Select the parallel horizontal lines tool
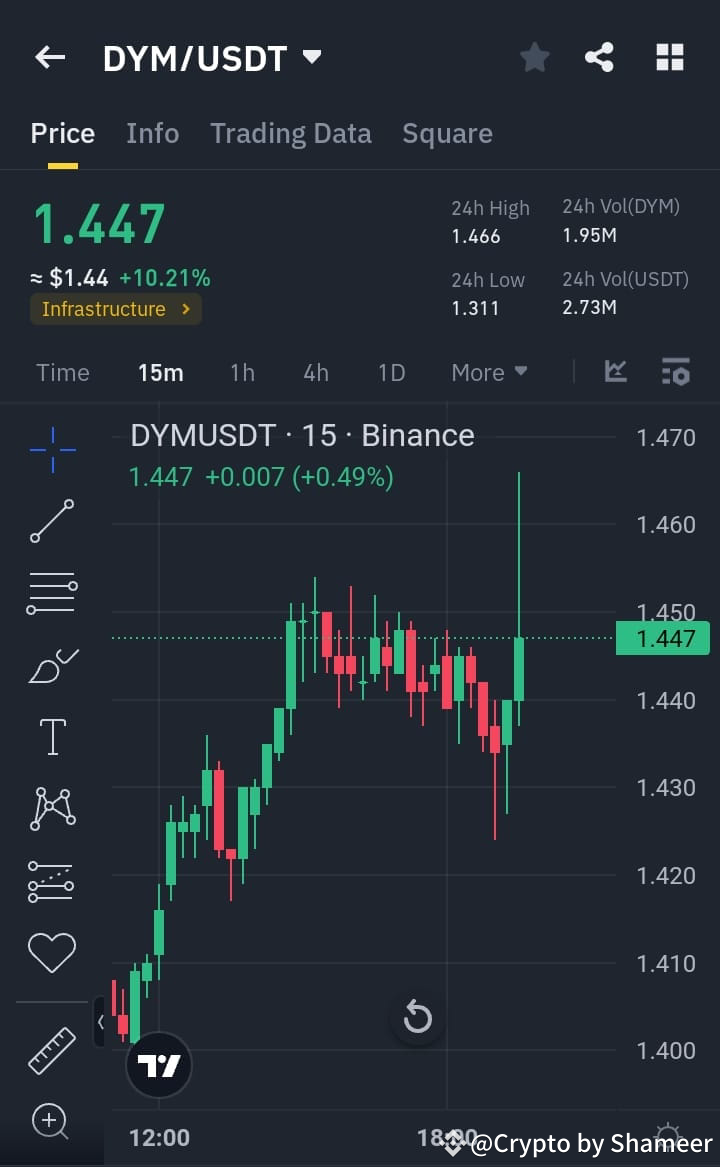720x1167 pixels. (52, 592)
